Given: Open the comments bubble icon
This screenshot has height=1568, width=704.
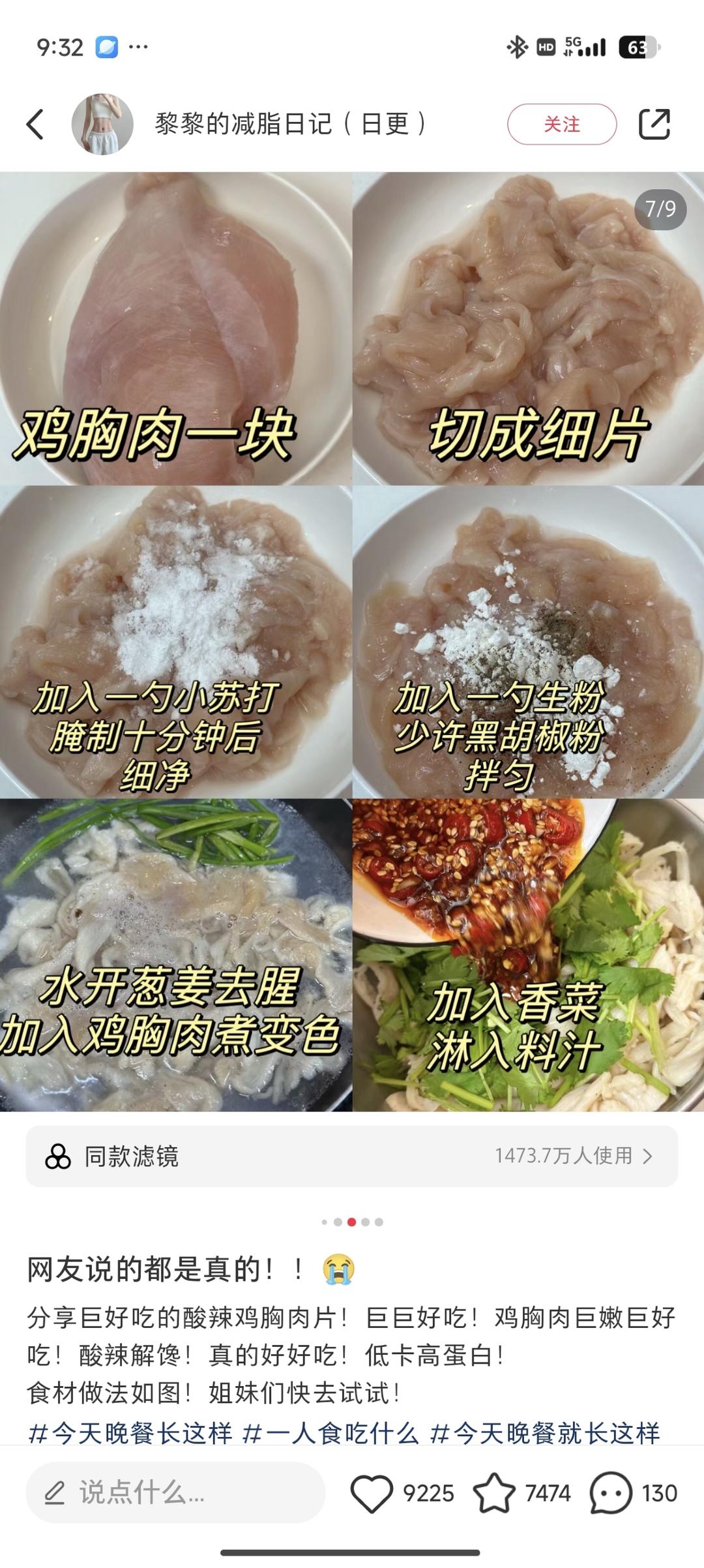Looking at the screenshot, I should (611, 1492).
